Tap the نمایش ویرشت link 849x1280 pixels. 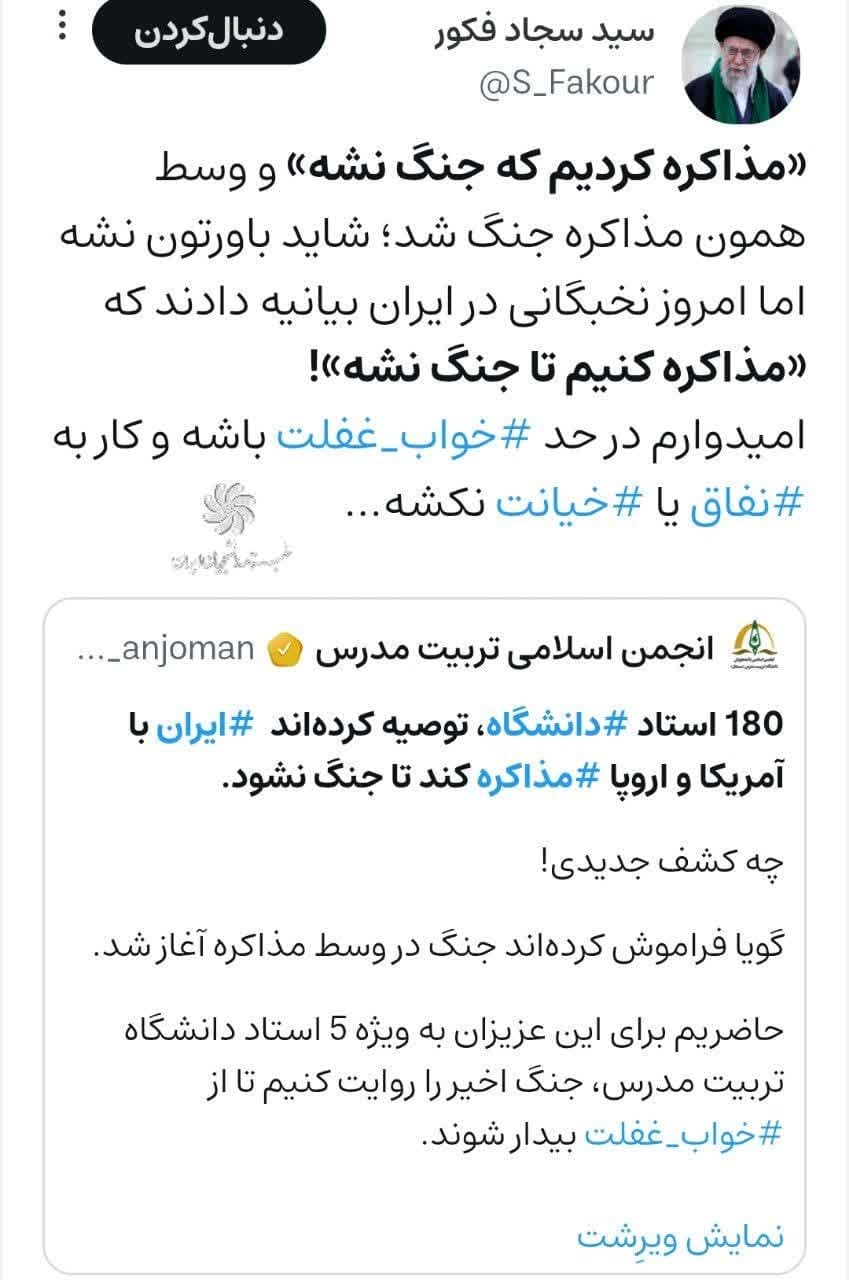681,1235
